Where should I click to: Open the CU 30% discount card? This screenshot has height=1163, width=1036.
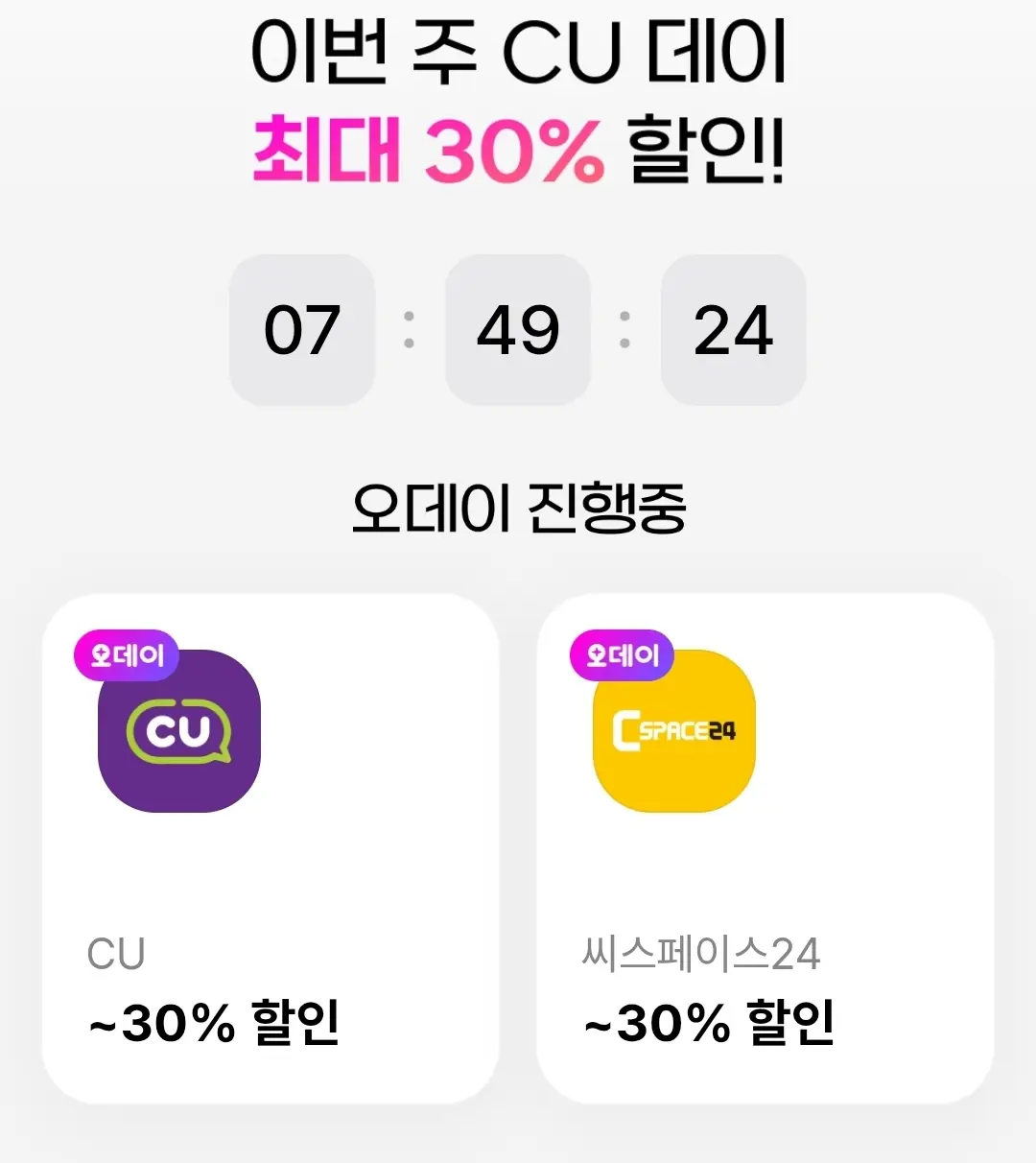[x=270, y=848]
